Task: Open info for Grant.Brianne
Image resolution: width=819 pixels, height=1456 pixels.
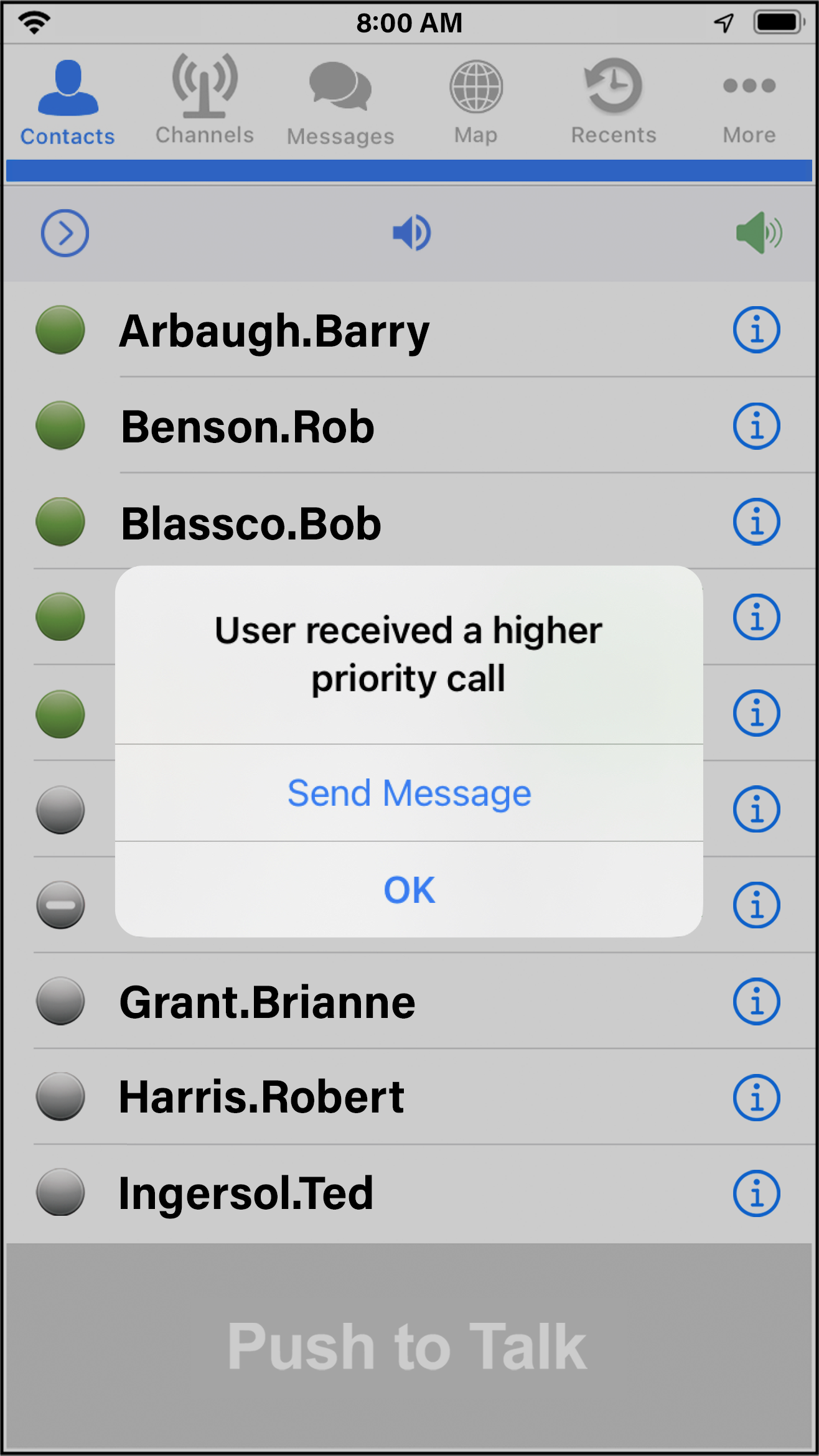Action: (756, 1002)
